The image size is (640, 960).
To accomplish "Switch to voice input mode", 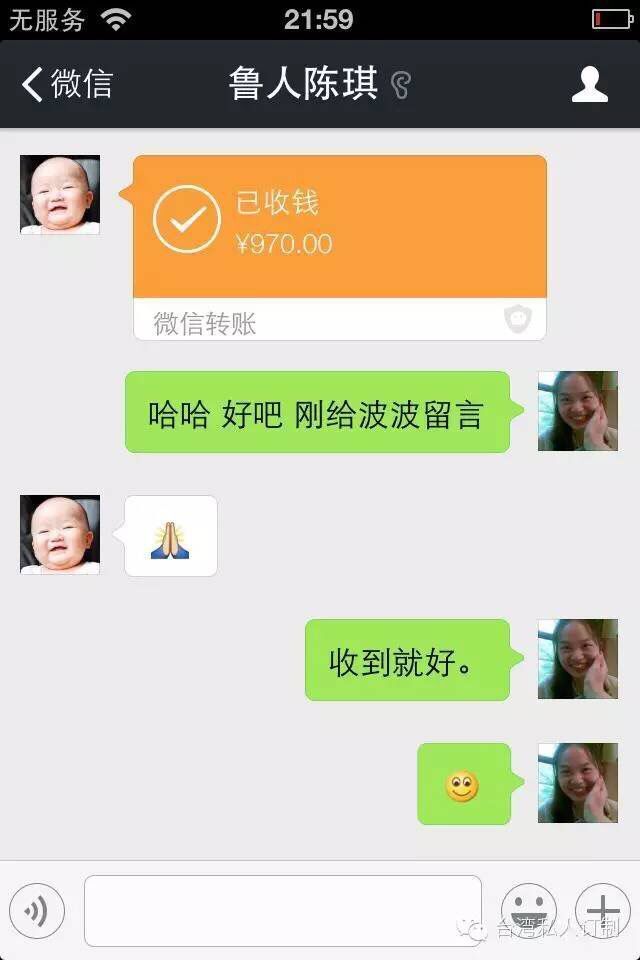I will click(37, 910).
